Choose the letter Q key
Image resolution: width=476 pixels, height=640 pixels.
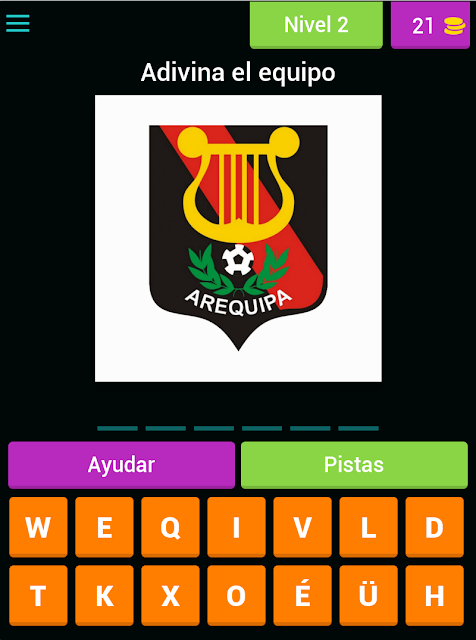170,527
